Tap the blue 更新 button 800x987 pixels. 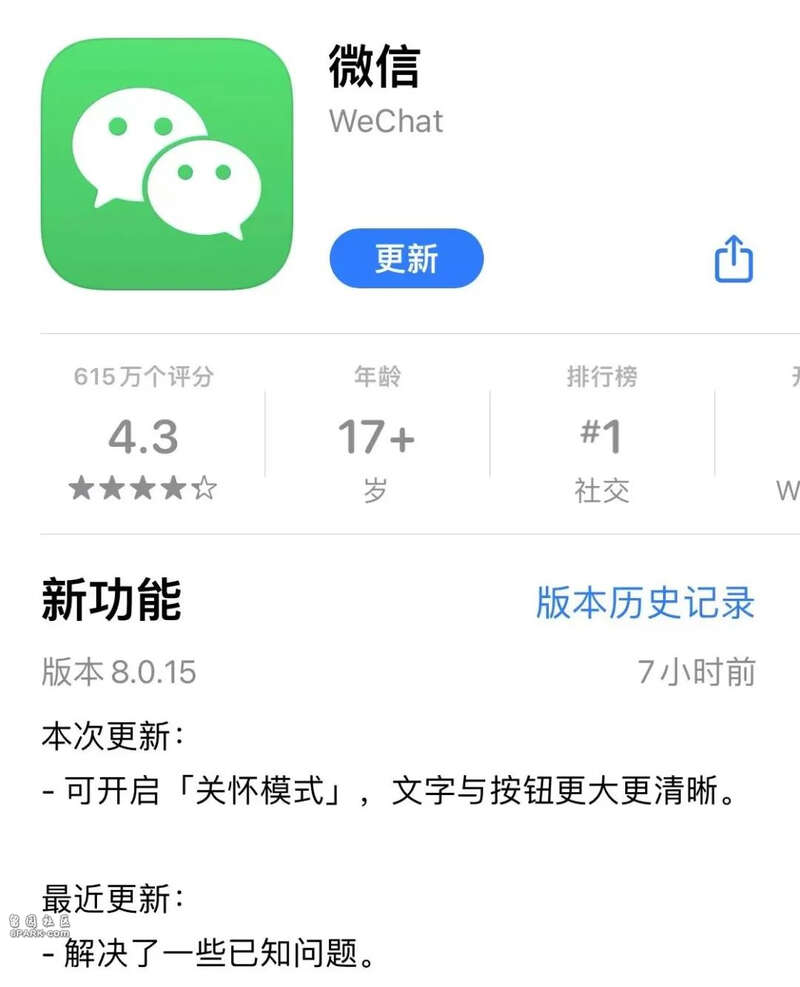(406, 259)
